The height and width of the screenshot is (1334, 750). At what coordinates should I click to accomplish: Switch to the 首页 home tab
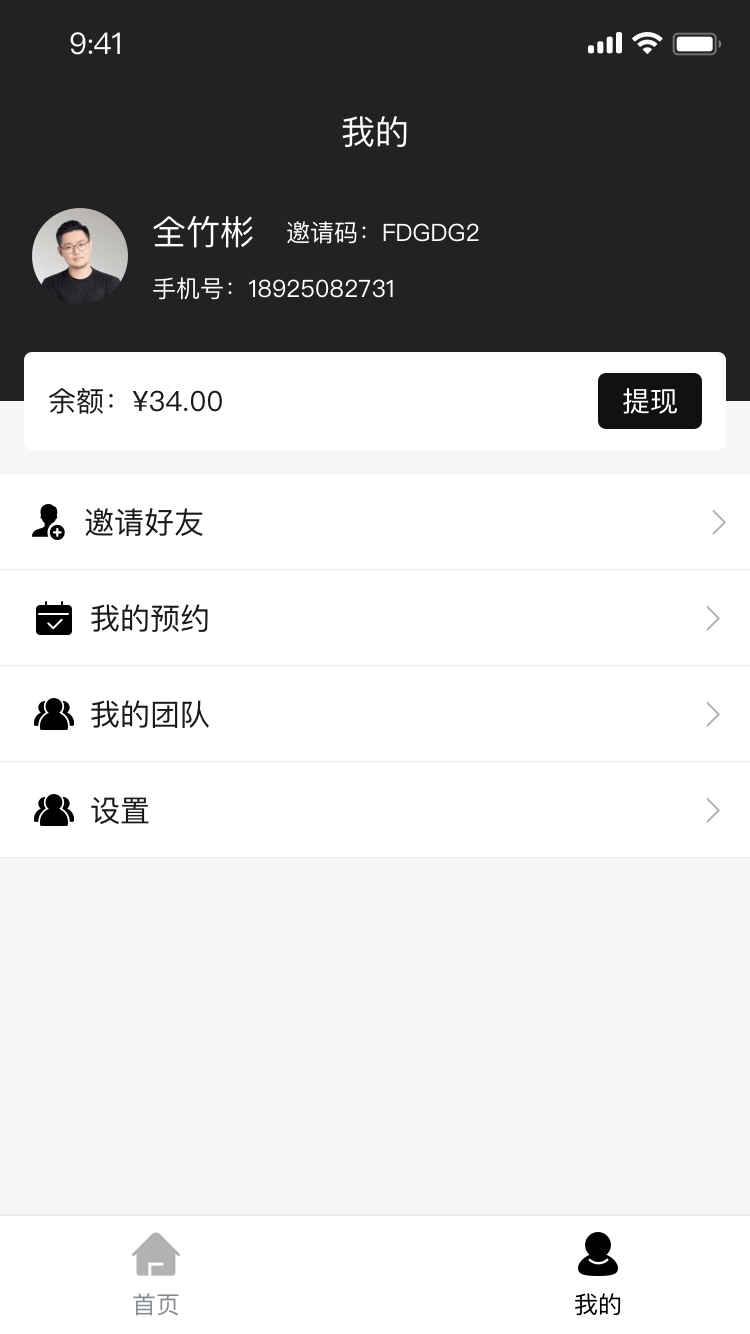[156, 1274]
